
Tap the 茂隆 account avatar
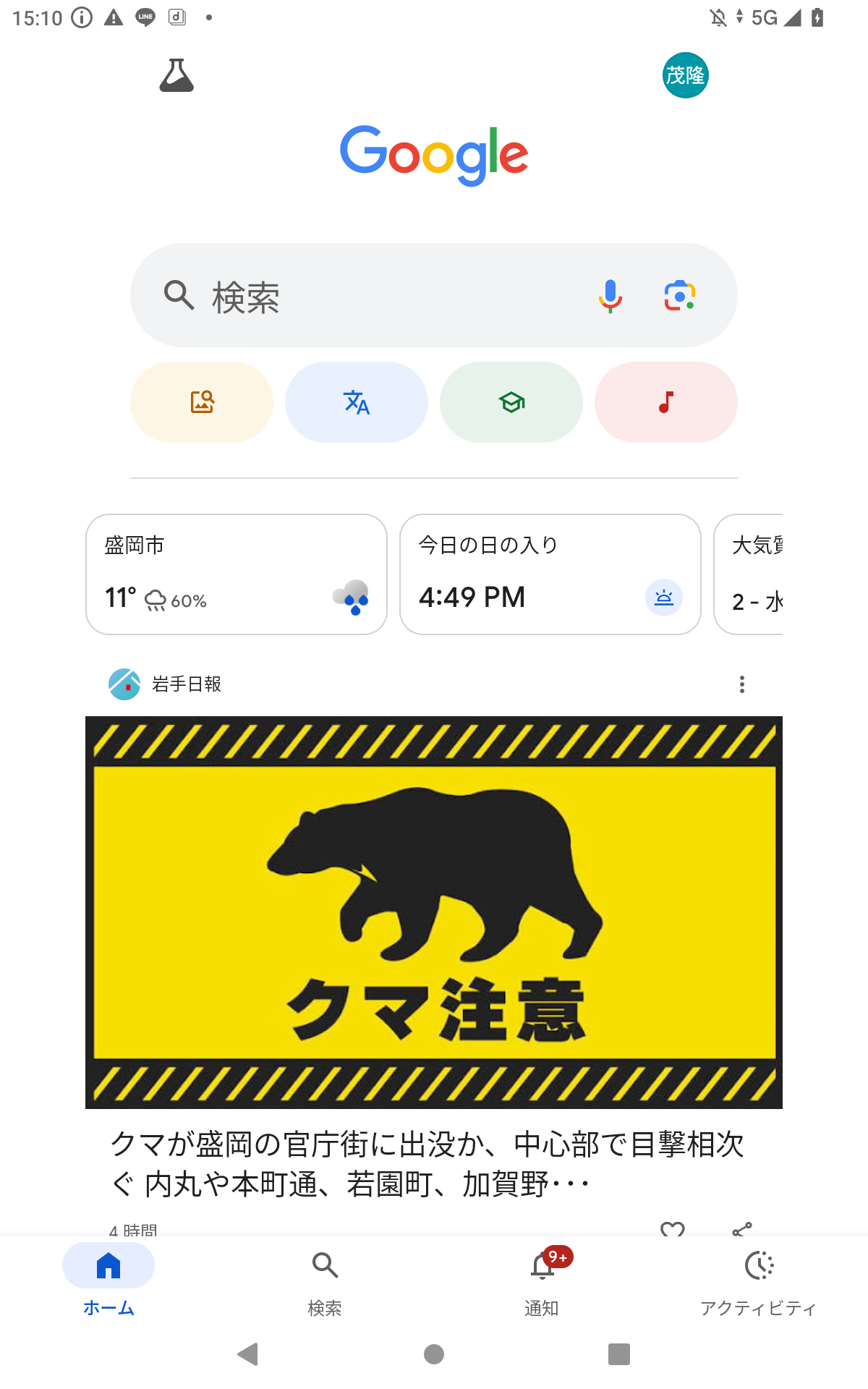pyautogui.click(x=686, y=75)
